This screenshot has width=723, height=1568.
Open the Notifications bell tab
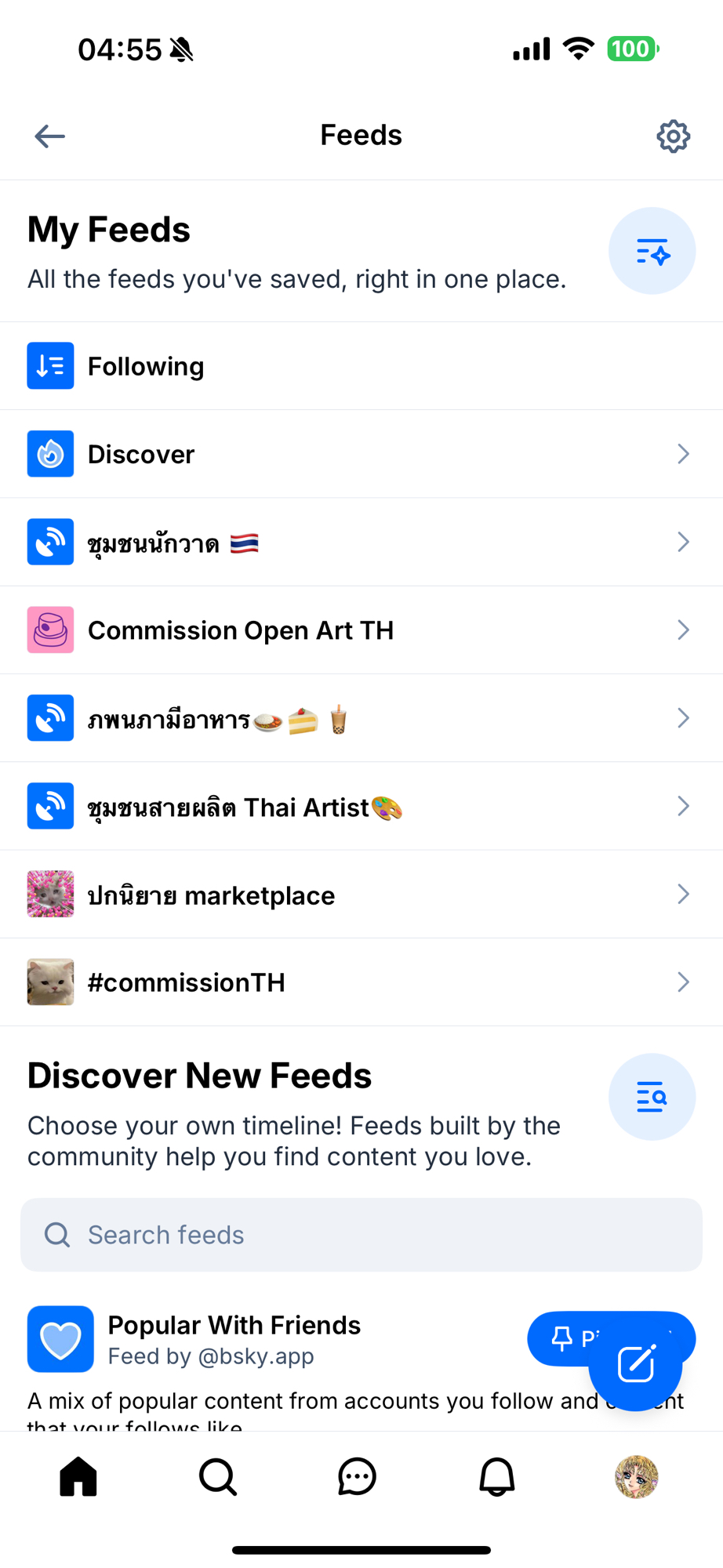tap(496, 1477)
